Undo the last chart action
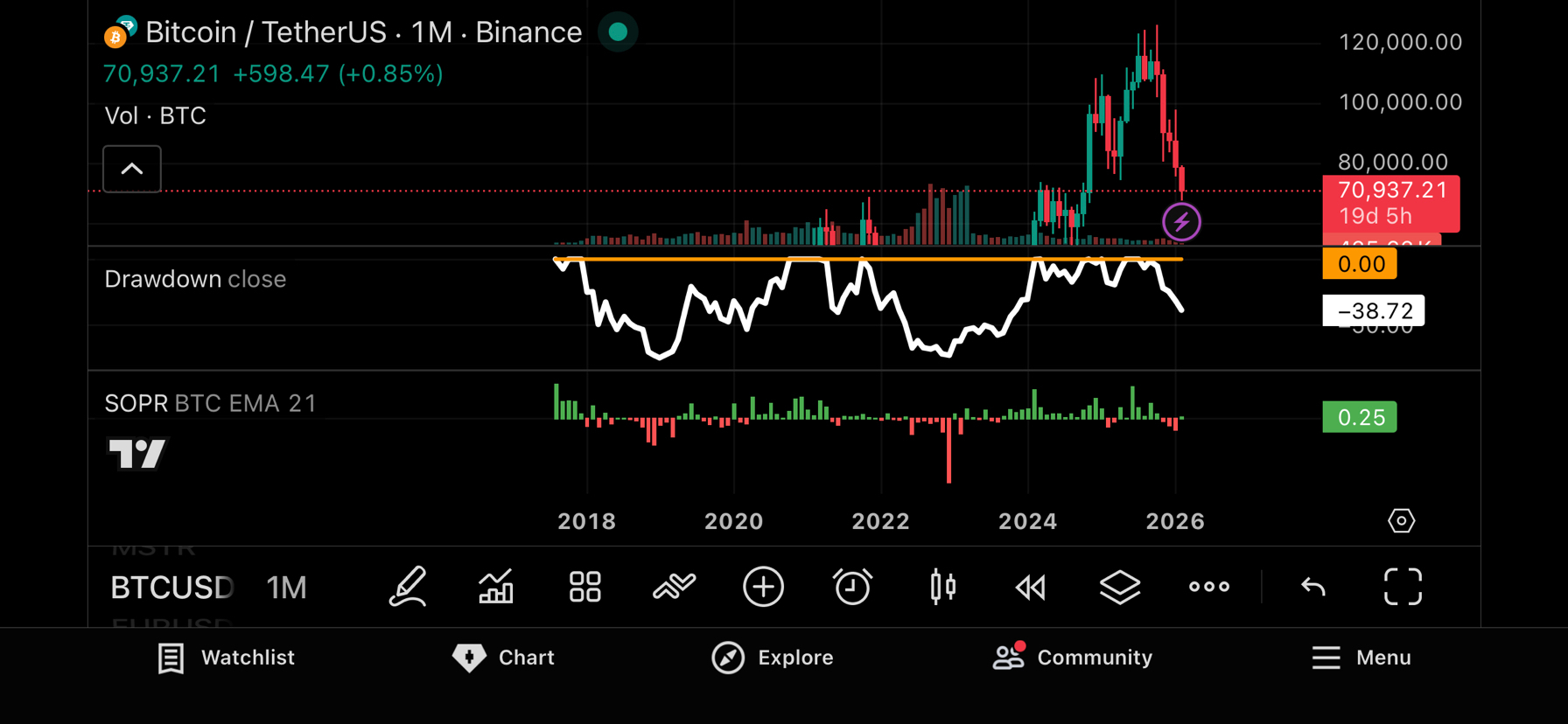The height and width of the screenshot is (724, 1568). click(x=1313, y=587)
